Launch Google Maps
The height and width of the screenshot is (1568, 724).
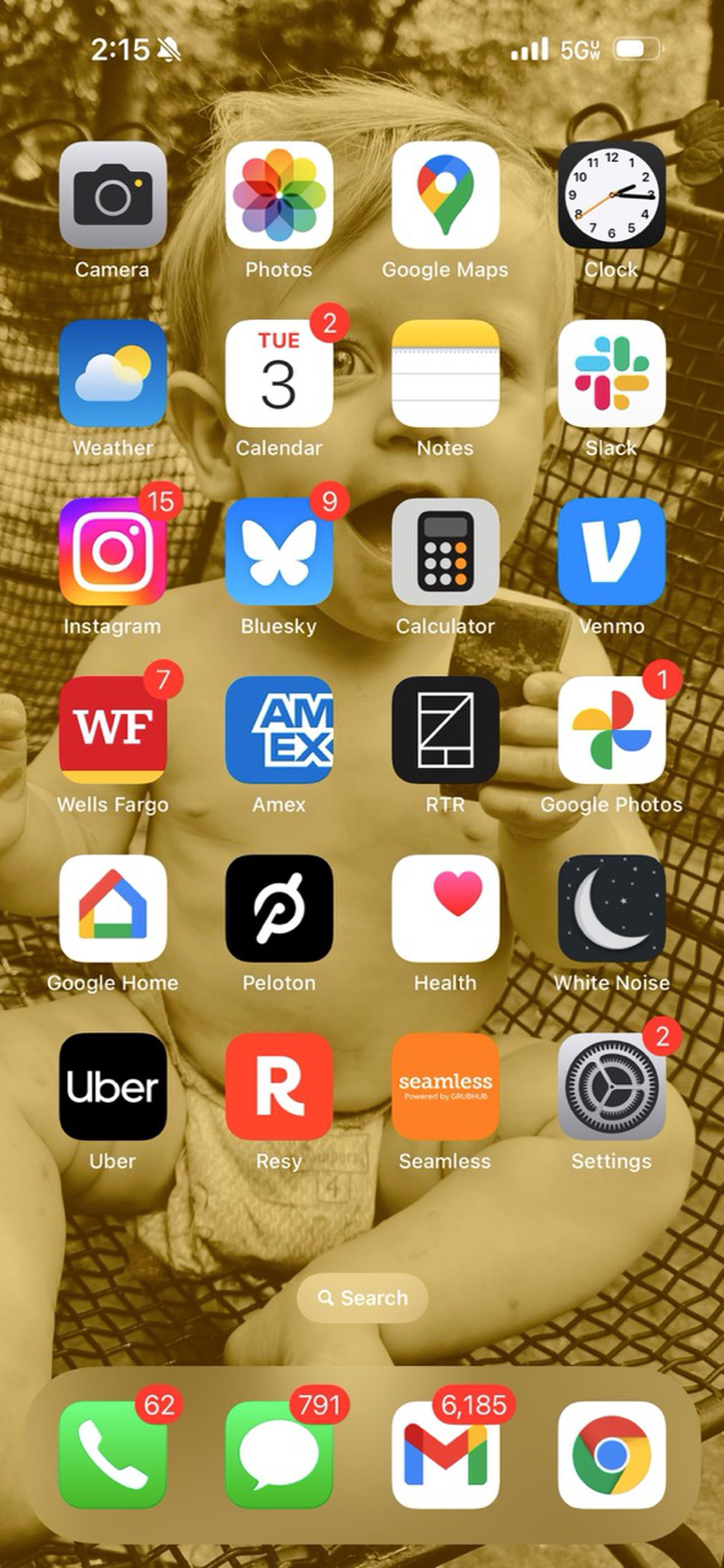[445, 195]
